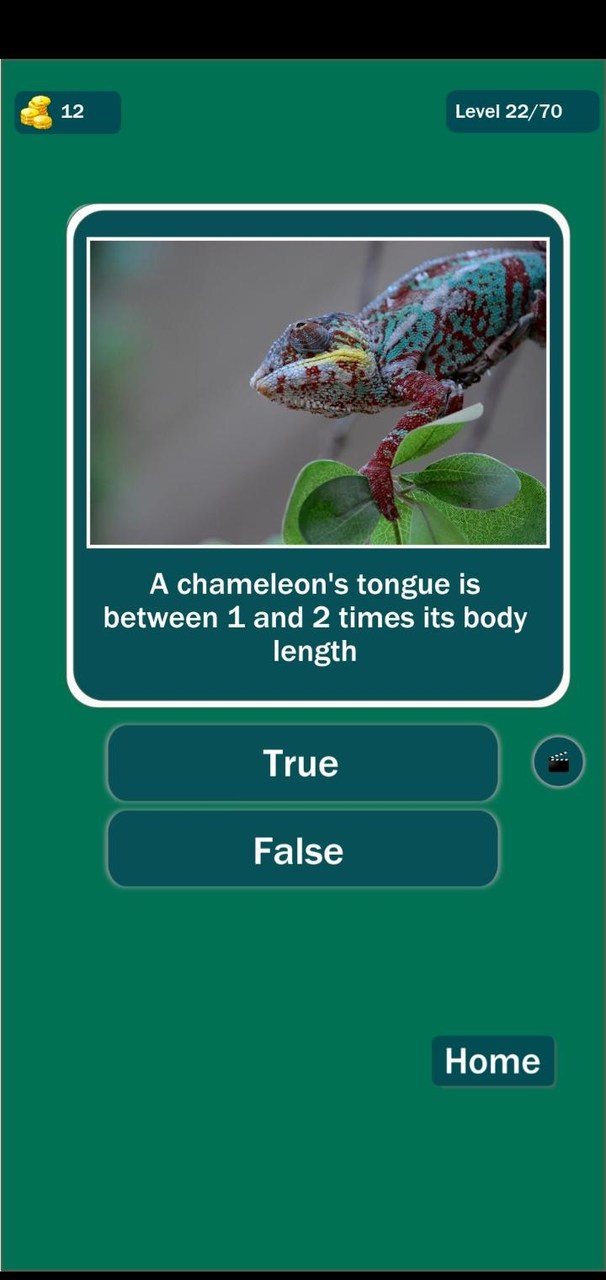Choose False as the answer

coord(302,850)
